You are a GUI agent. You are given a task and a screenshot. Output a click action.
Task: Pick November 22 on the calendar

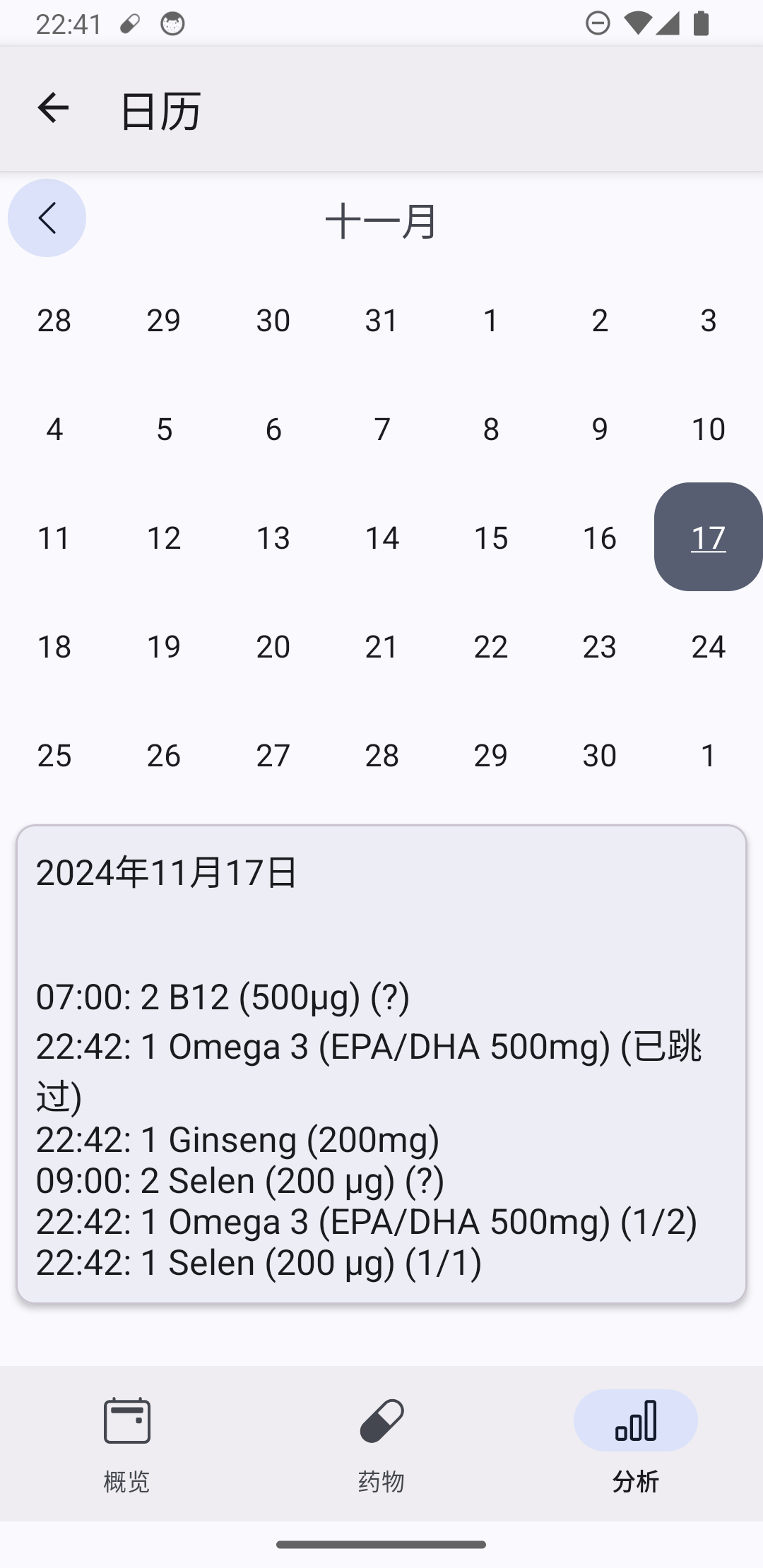[490, 646]
